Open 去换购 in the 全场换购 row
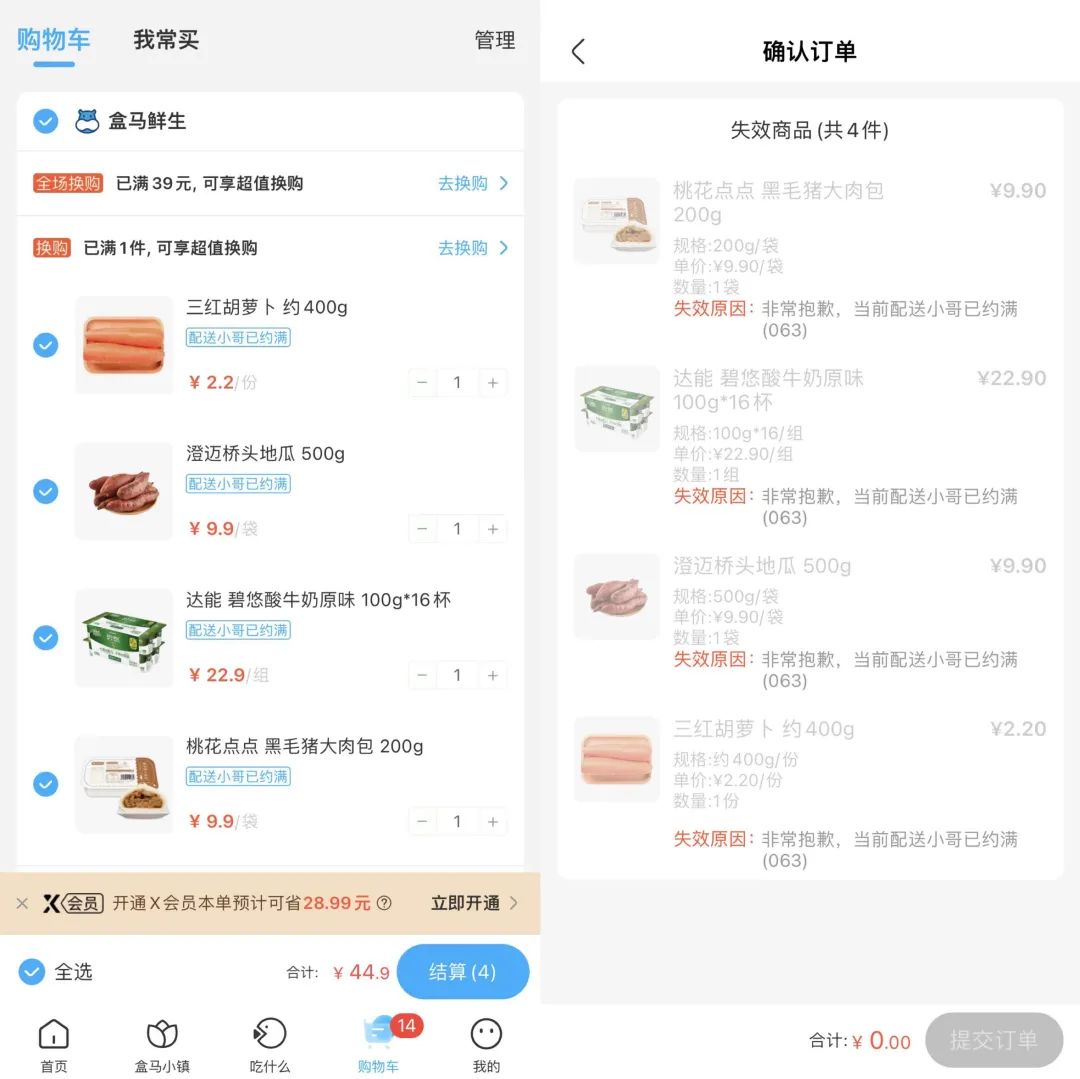 click(x=473, y=183)
